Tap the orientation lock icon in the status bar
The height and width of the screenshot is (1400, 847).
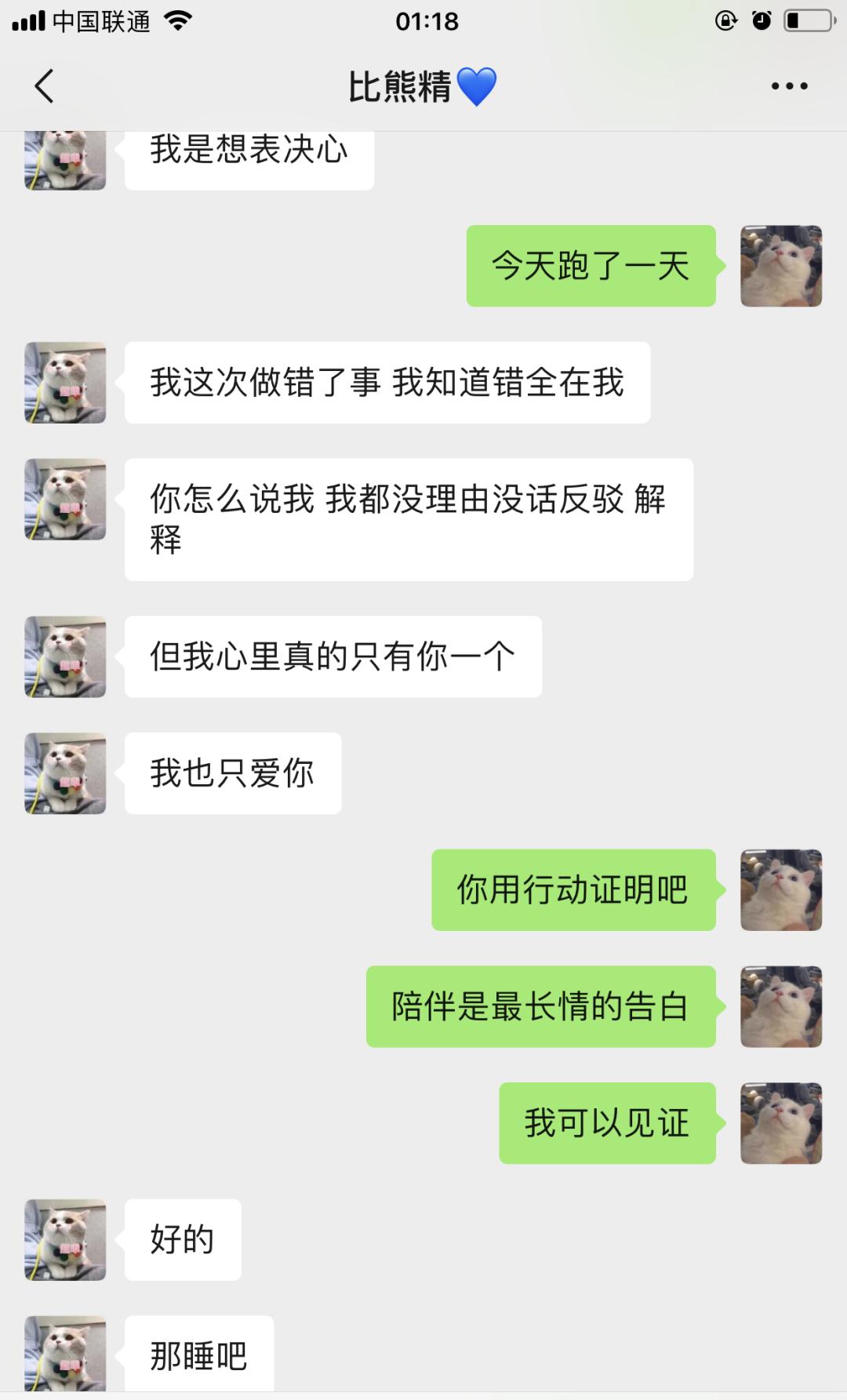(x=725, y=20)
